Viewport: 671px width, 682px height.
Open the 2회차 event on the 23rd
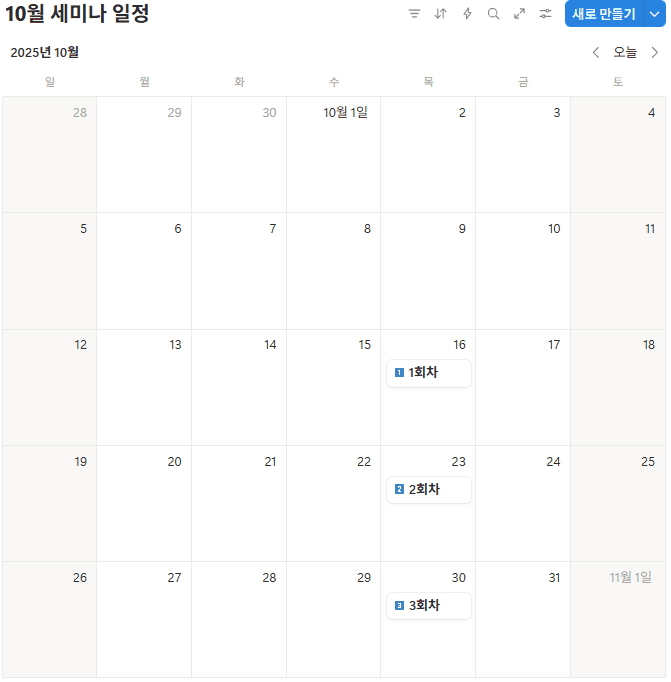(x=428, y=490)
